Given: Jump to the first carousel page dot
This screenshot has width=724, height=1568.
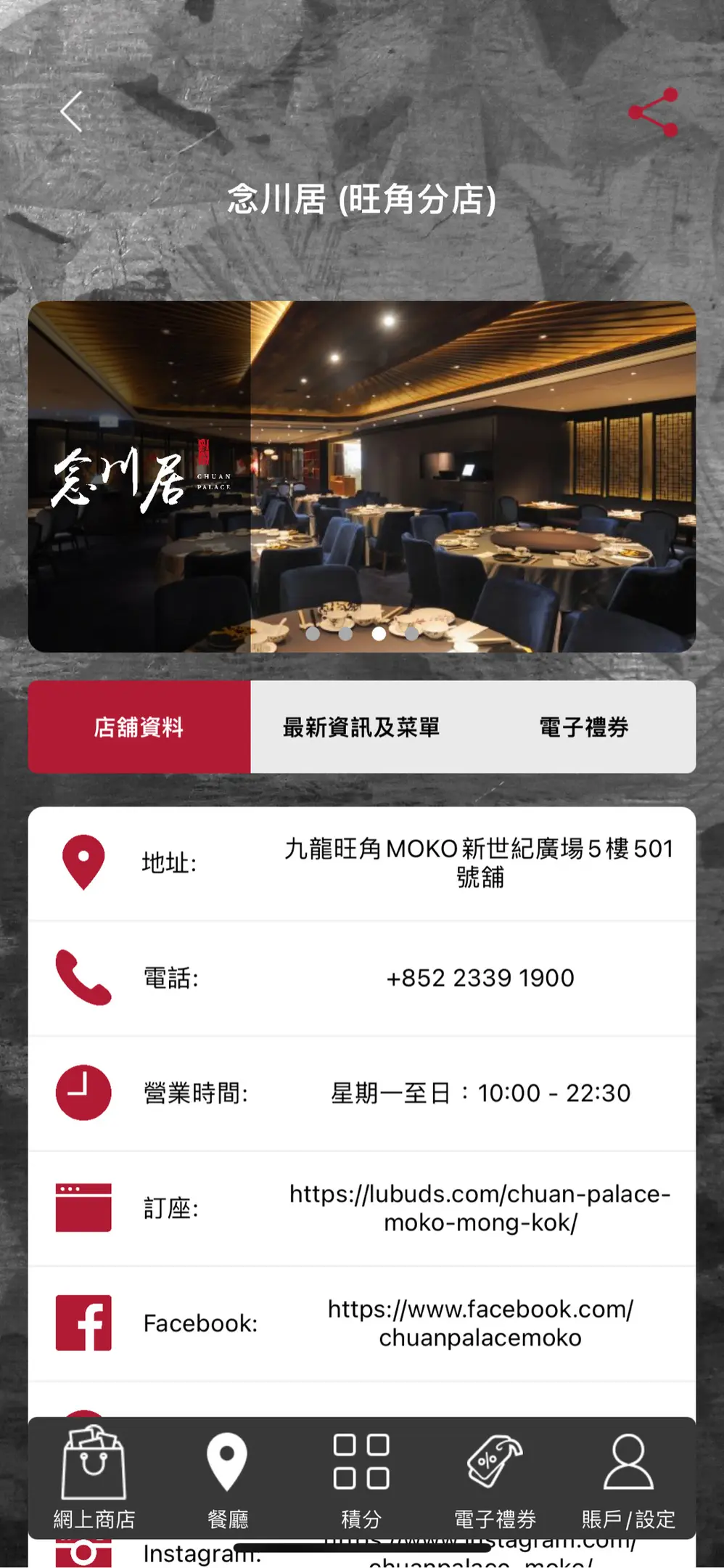Looking at the screenshot, I should coord(313,634).
